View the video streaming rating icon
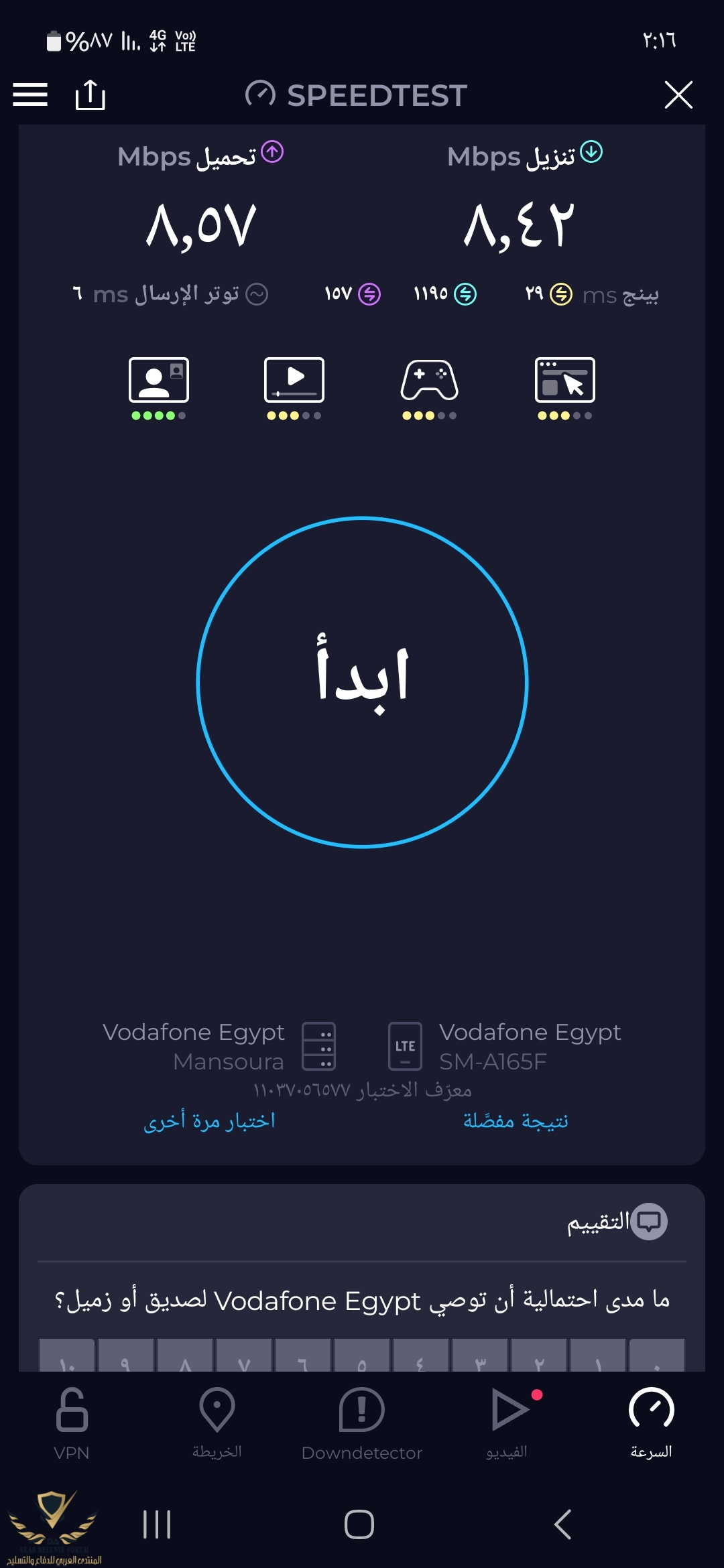The image size is (724, 1568). pos(294,381)
